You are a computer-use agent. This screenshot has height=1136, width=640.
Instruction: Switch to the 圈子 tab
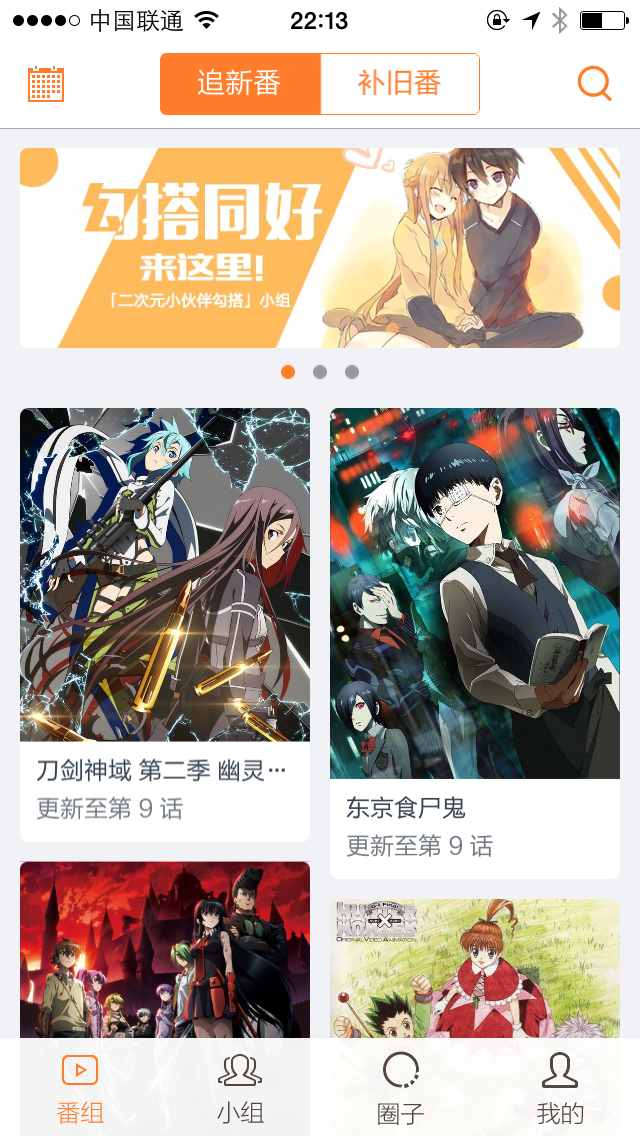coord(400,1088)
